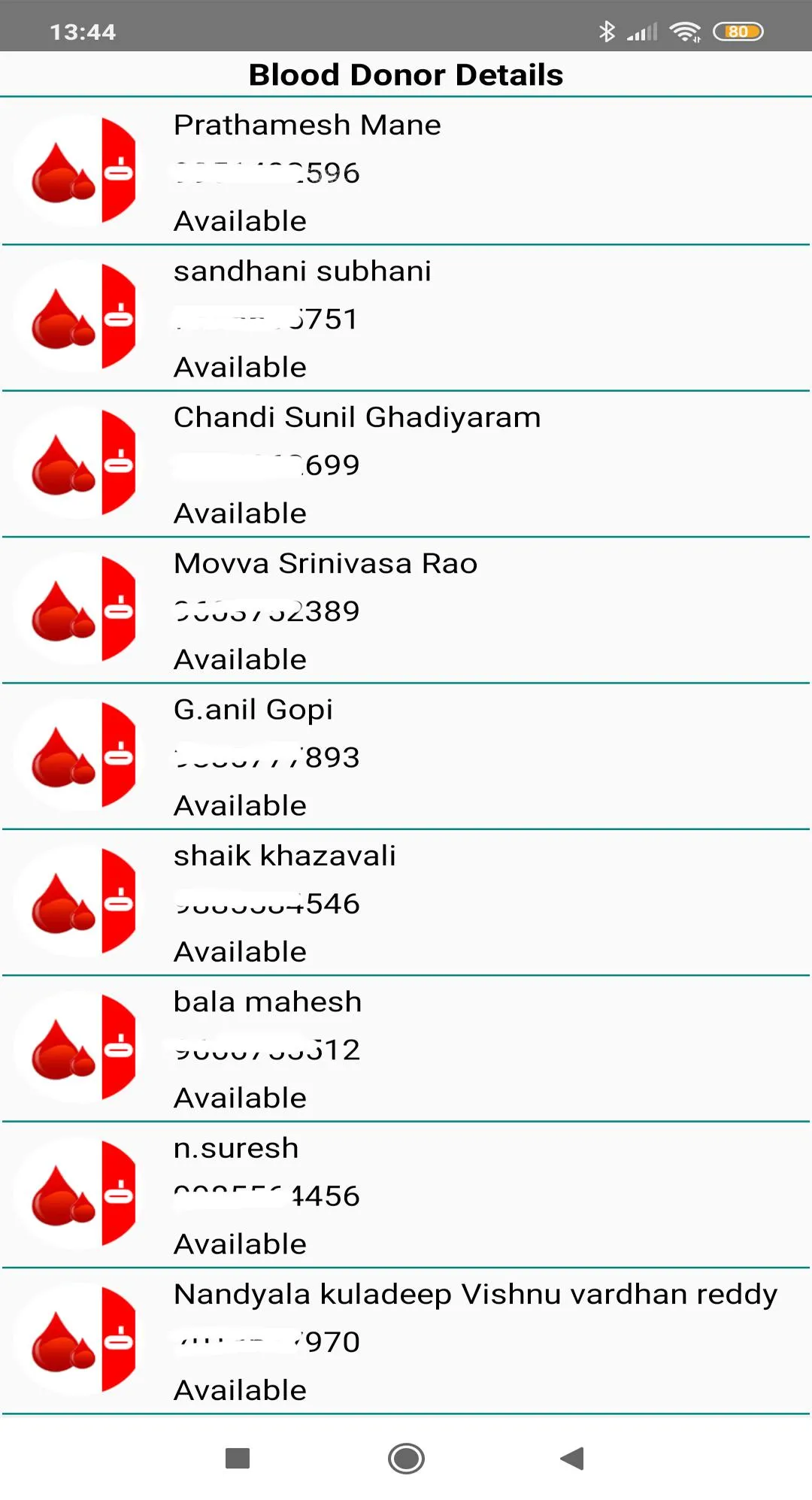Screen dimensions: 812x1500
Task: View Chandi Sunil Ghadiyaram's details
Action: coord(406,464)
